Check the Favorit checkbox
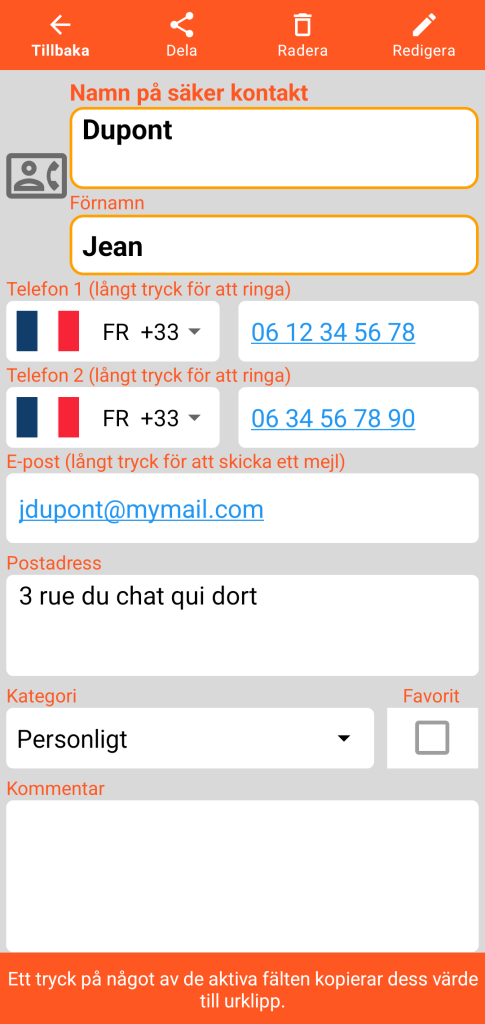 click(432, 738)
